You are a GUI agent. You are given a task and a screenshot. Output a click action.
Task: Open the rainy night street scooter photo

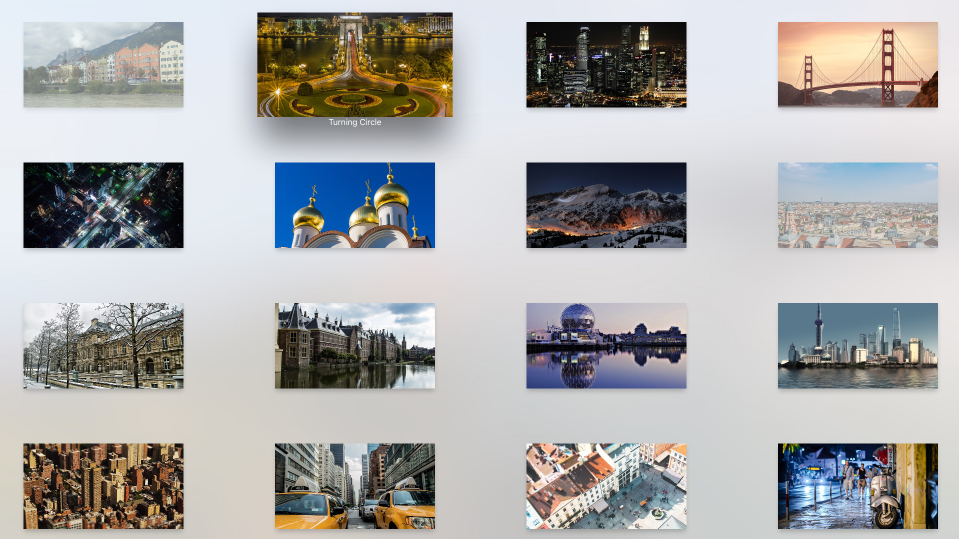click(857, 486)
